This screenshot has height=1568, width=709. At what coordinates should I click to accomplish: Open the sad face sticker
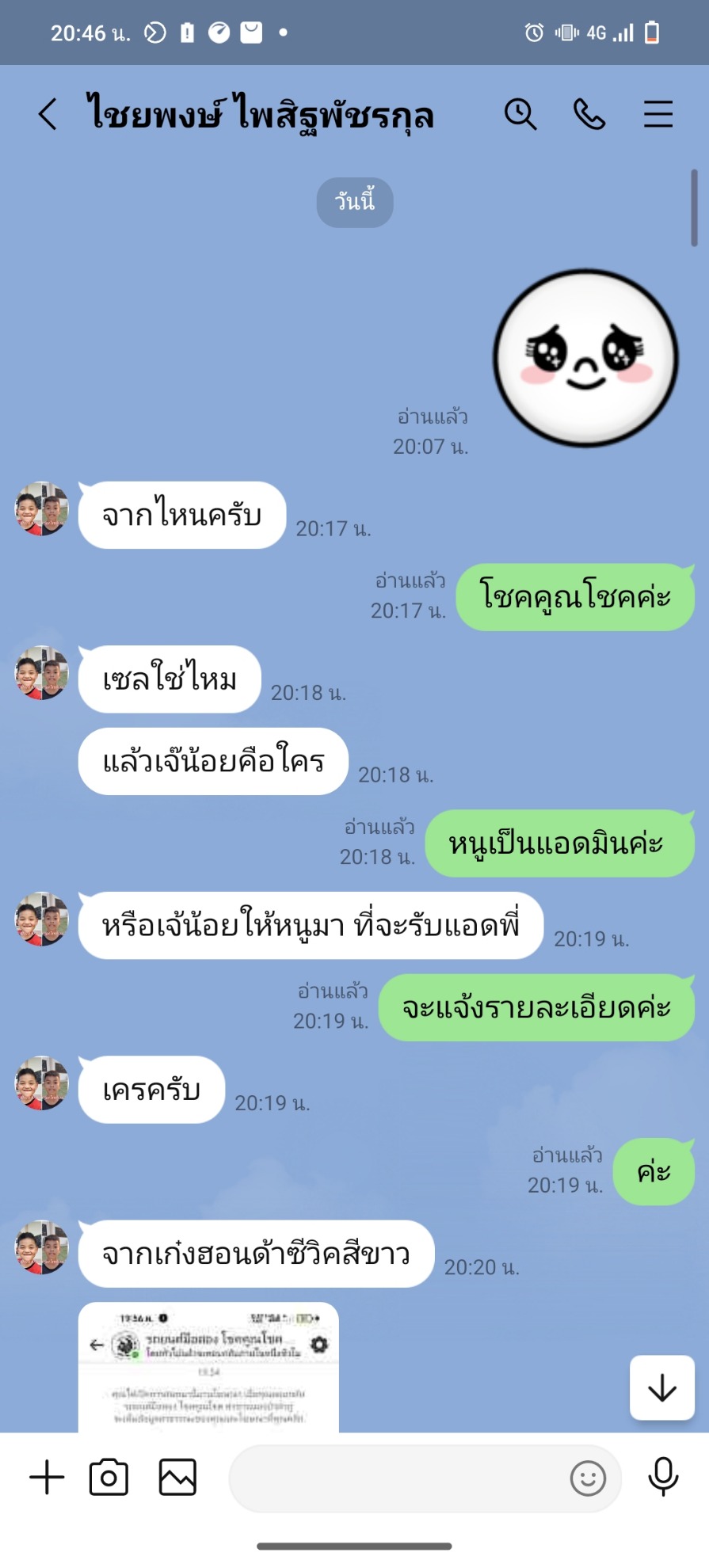pyautogui.click(x=585, y=358)
